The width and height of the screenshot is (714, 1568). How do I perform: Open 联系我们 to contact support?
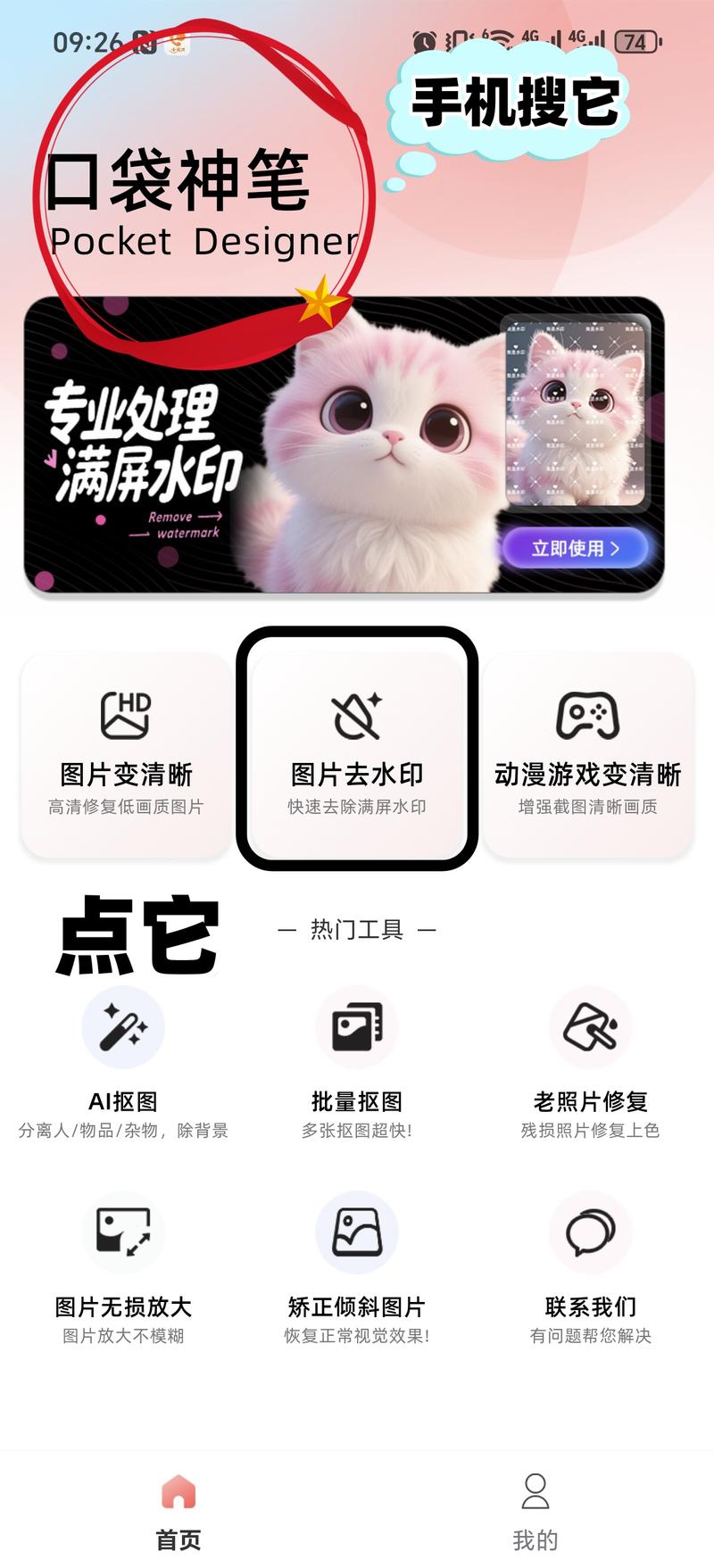coord(590,1265)
